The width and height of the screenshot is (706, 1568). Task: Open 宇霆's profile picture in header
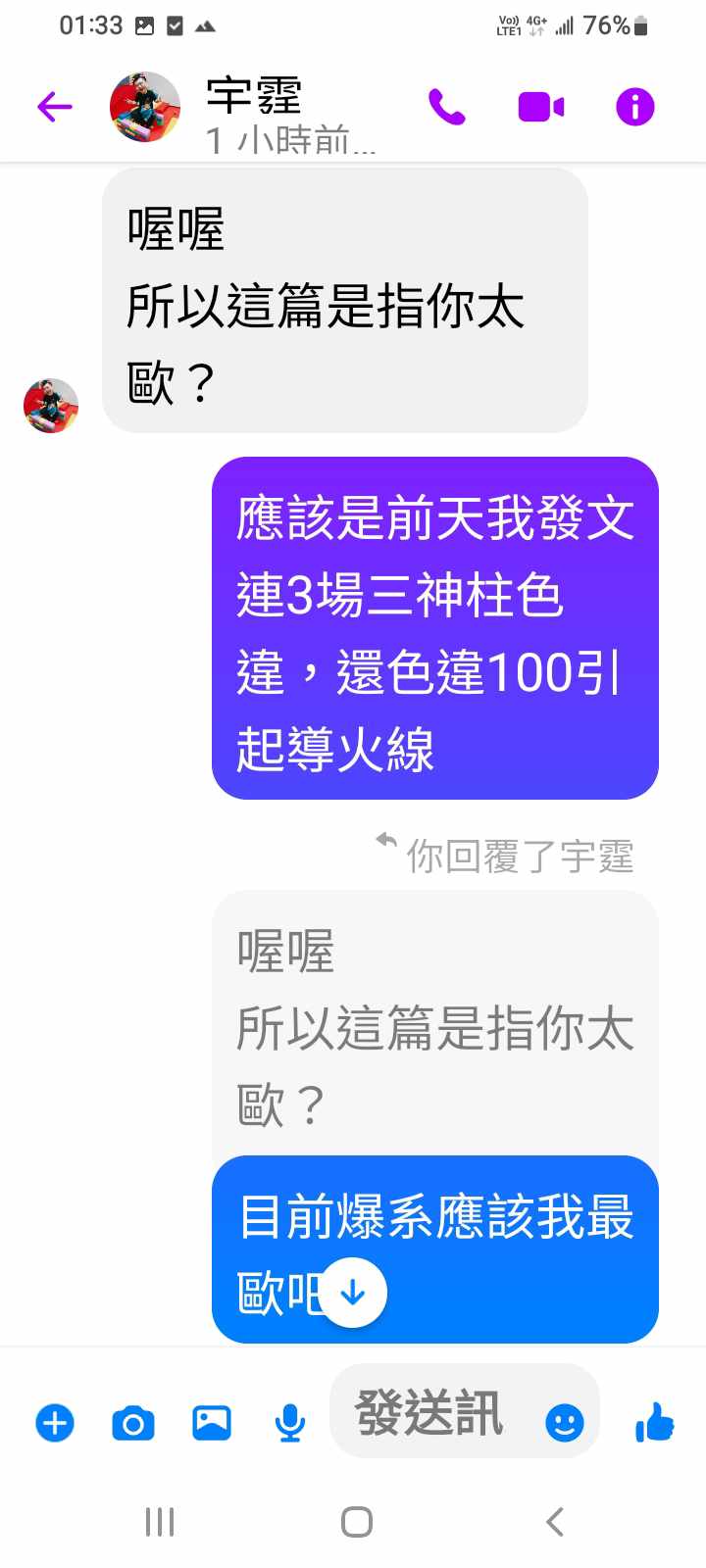pos(144,106)
